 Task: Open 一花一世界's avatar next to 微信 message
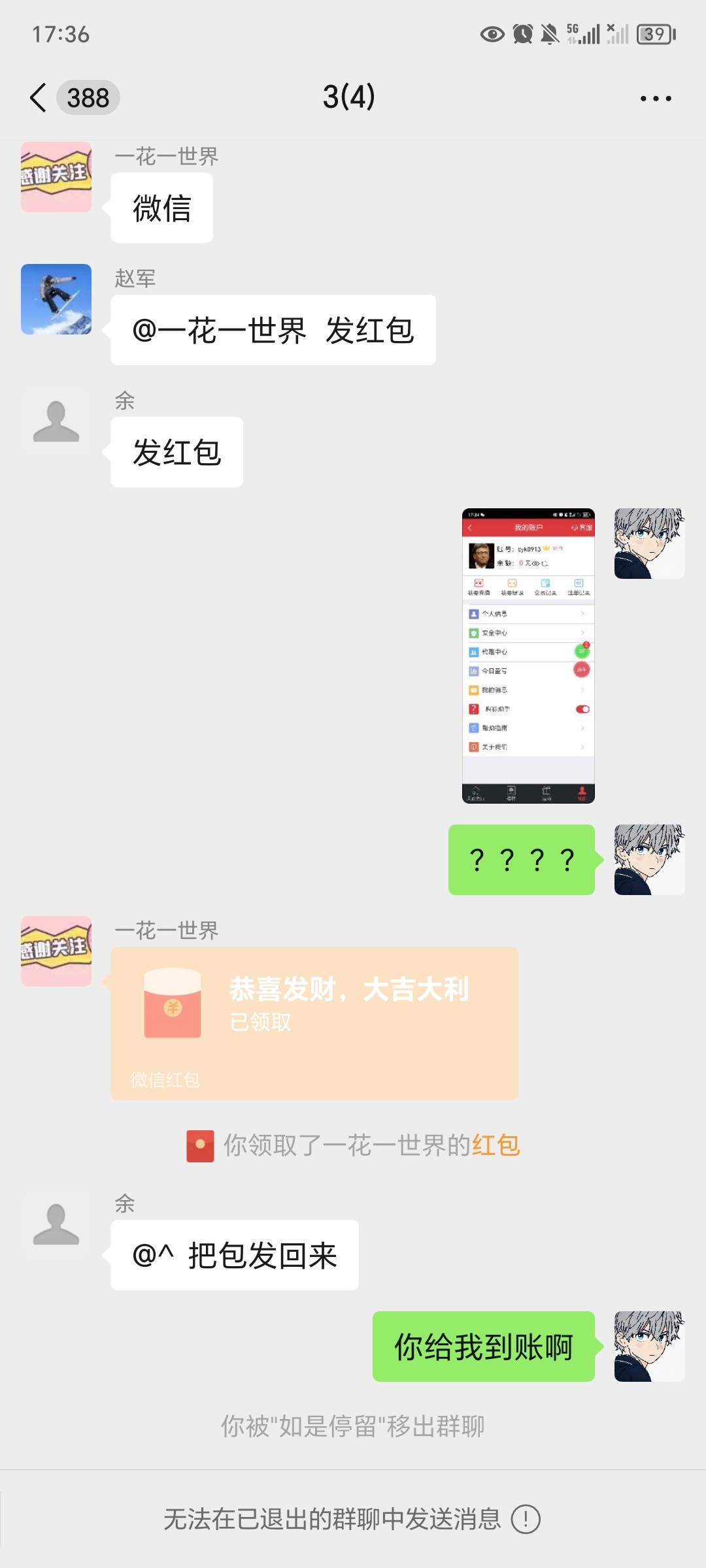[56, 177]
